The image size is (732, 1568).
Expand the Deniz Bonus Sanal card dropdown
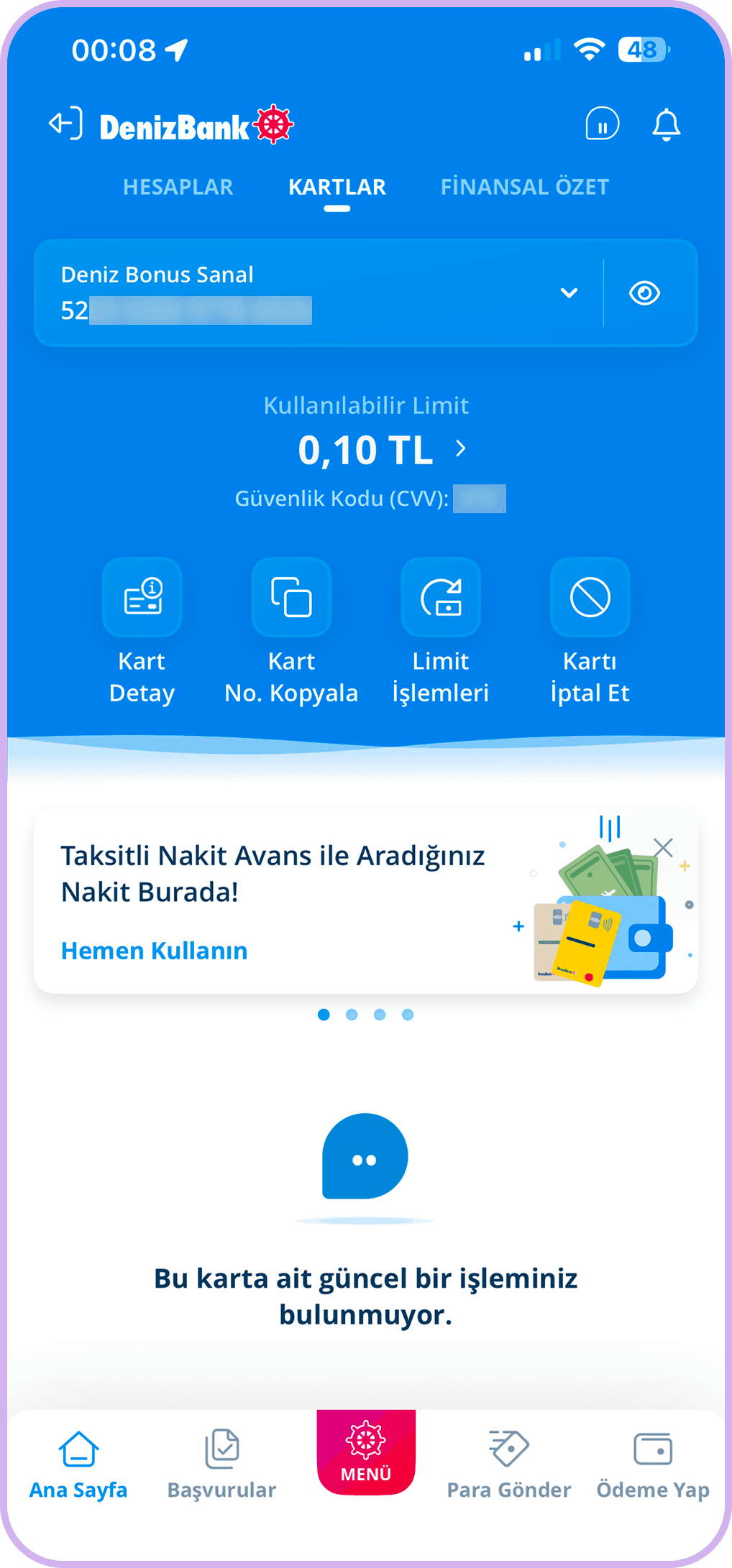pos(569,292)
